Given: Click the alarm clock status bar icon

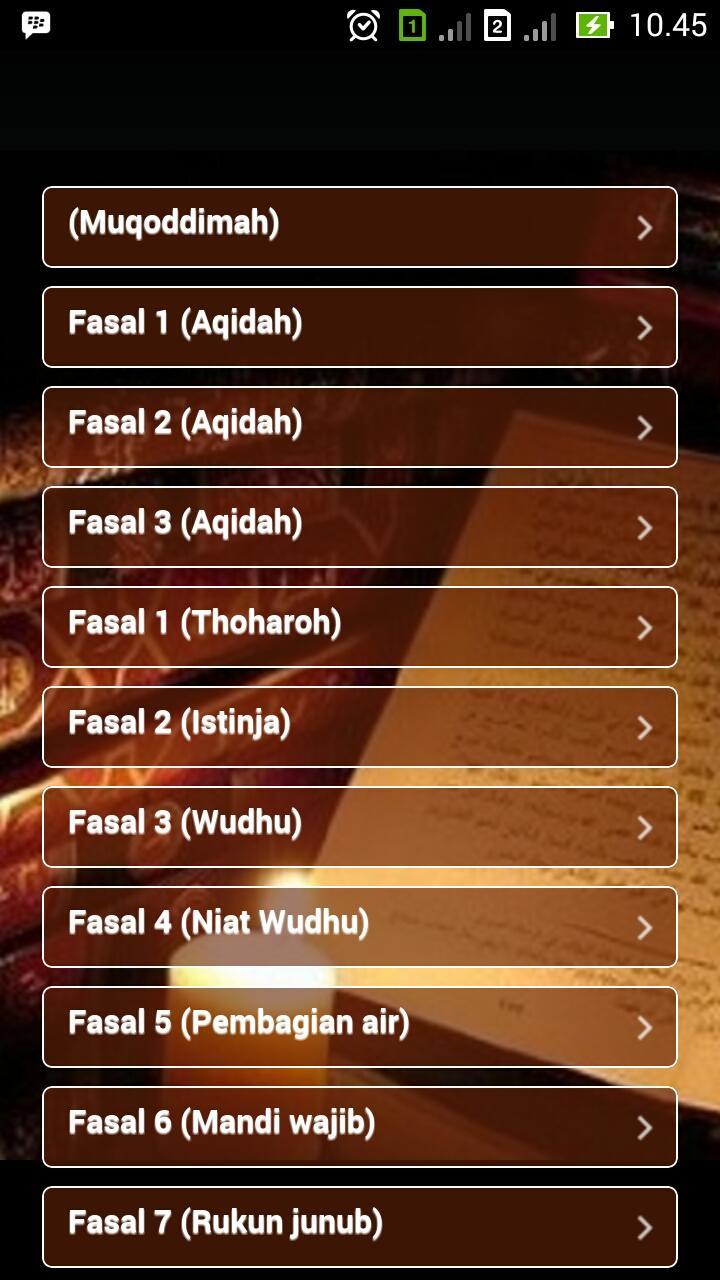Looking at the screenshot, I should [362, 24].
